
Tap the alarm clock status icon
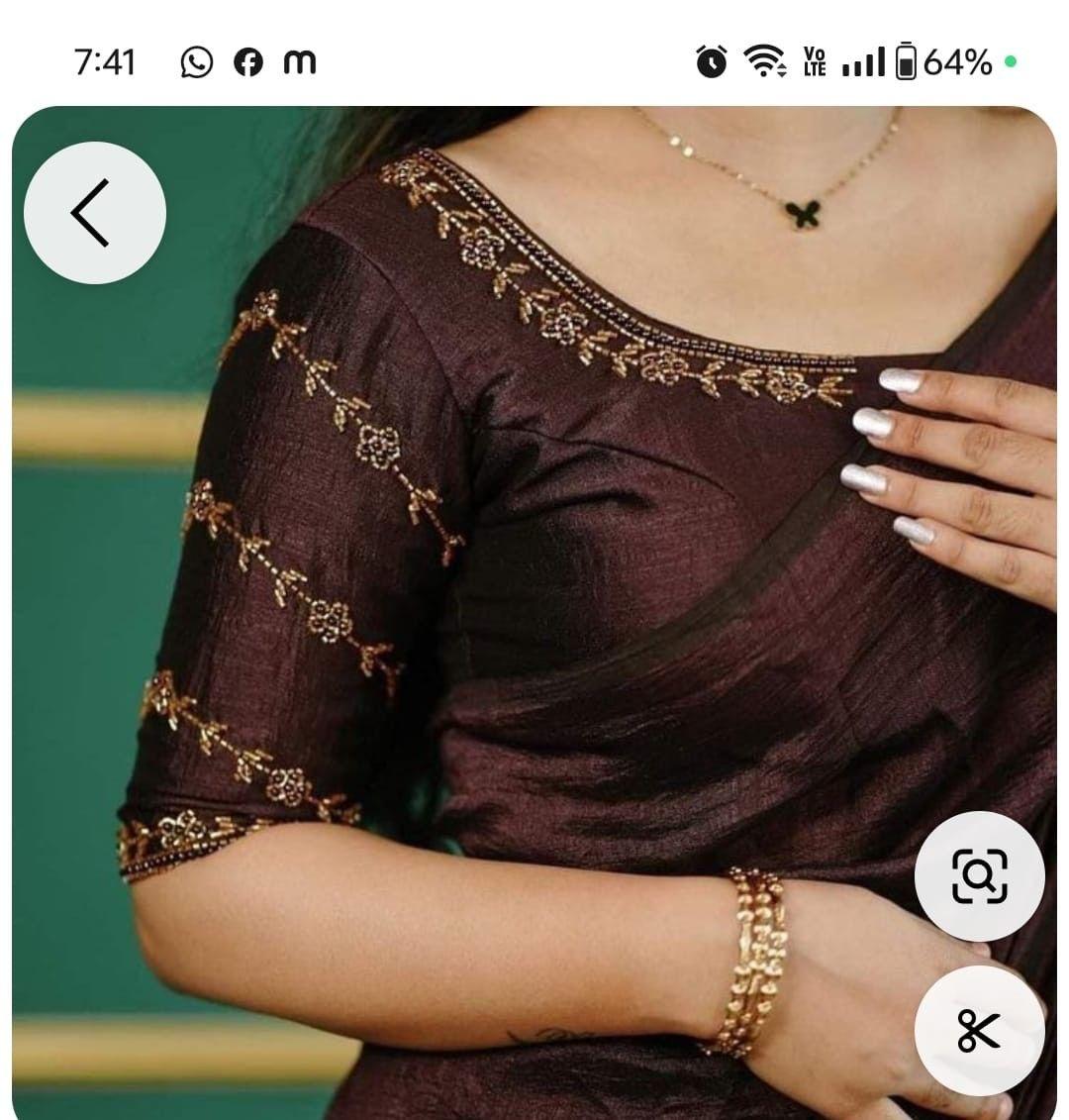tap(711, 61)
